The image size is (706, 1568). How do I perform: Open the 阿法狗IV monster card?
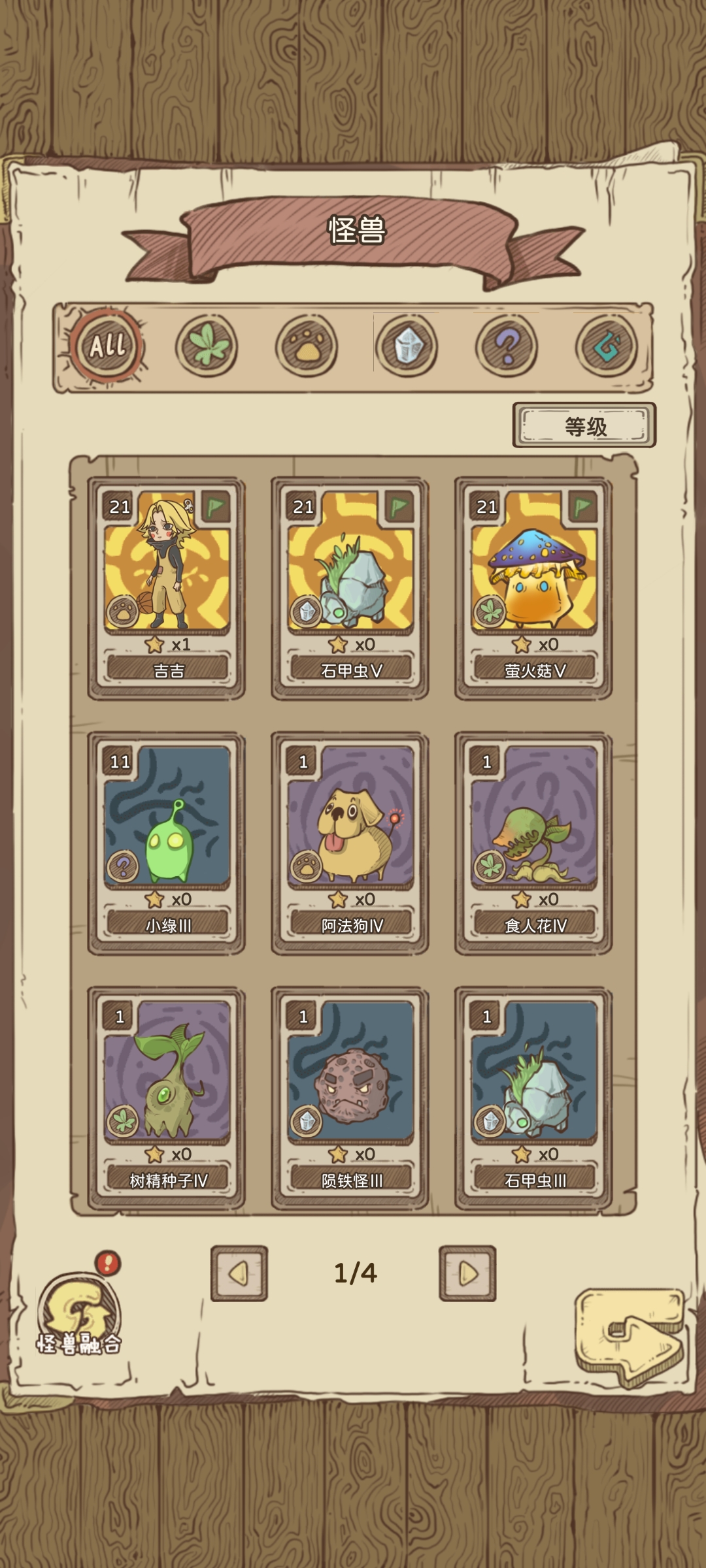350,841
